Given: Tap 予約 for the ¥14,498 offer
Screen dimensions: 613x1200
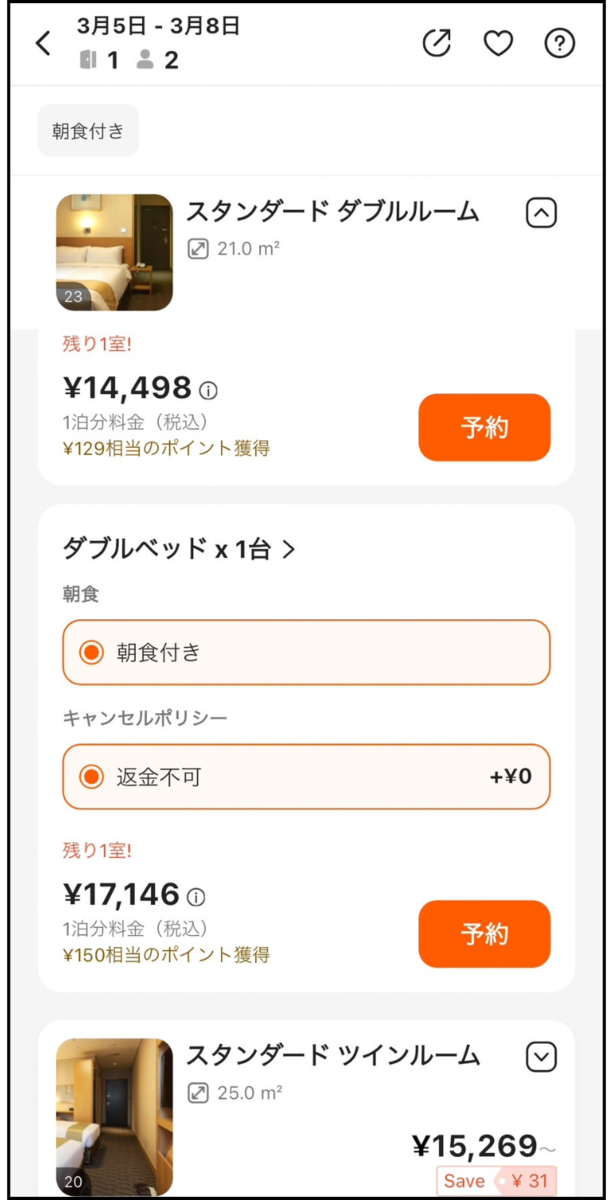Looking at the screenshot, I should coord(484,427).
